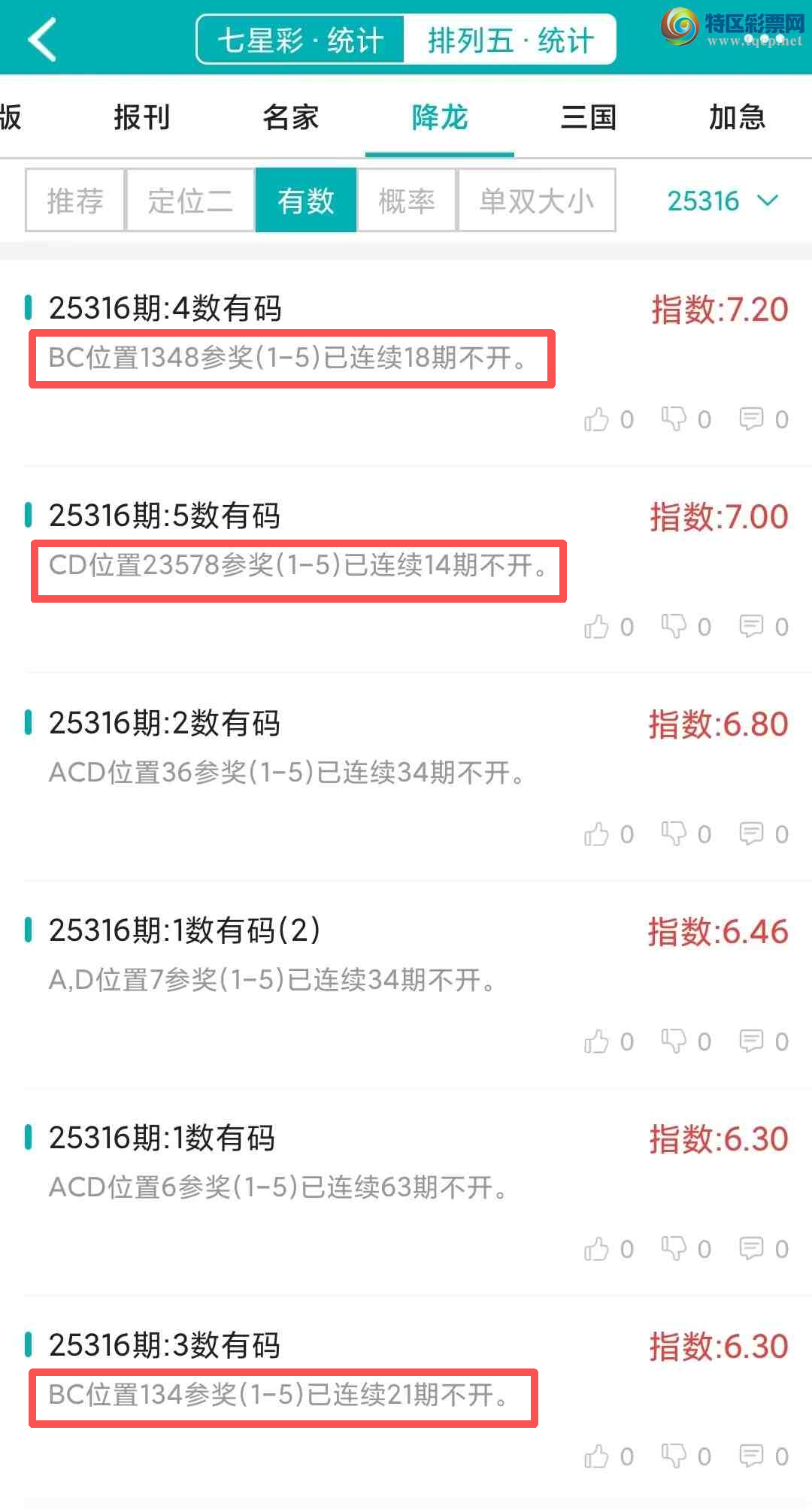Select the 降龙 tab
The width and height of the screenshot is (812, 1512).
pyautogui.click(x=440, y=117)
